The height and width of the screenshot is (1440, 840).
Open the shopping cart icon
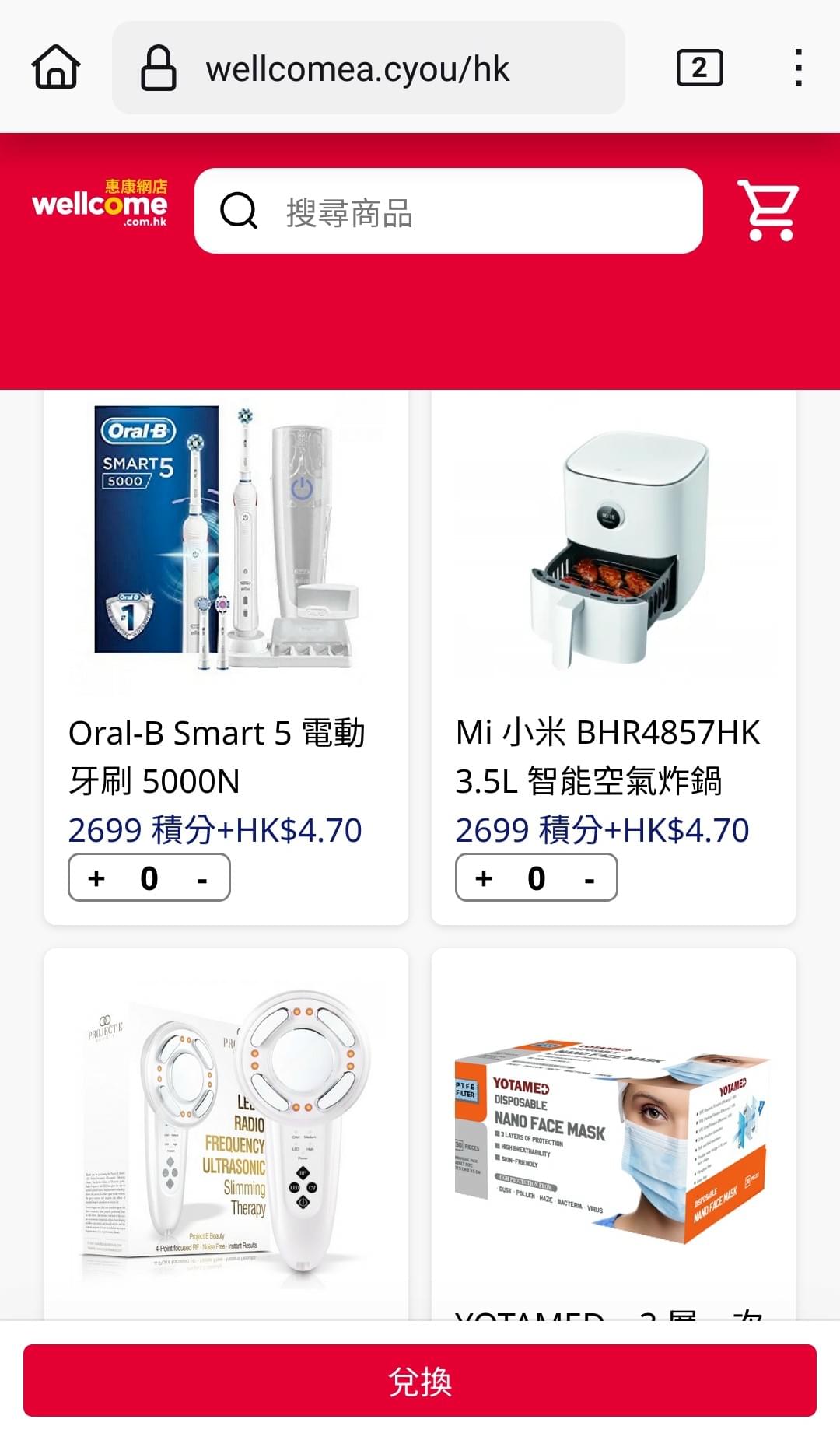pyautogui.click(x=768, y=210)
